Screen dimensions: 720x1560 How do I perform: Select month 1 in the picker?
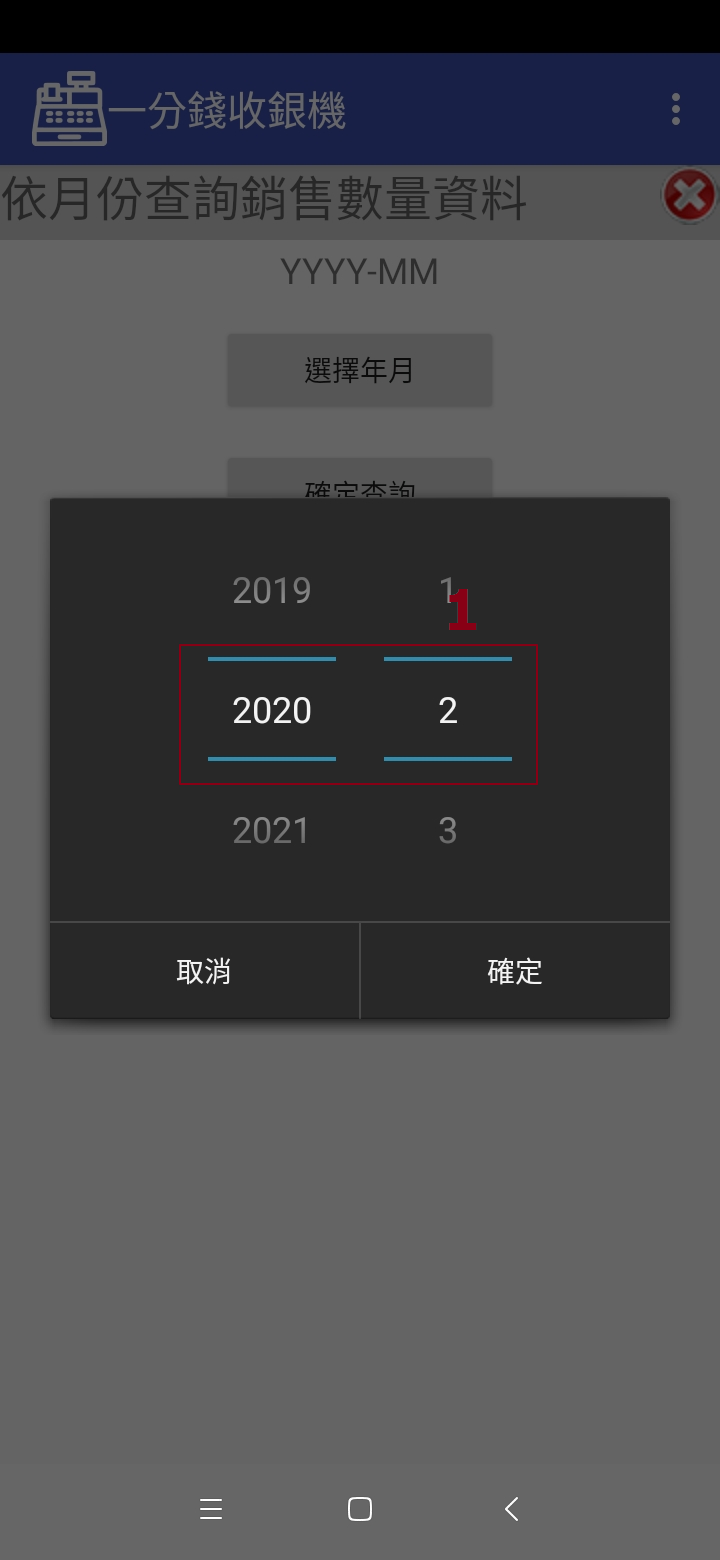tap(447, 591)
